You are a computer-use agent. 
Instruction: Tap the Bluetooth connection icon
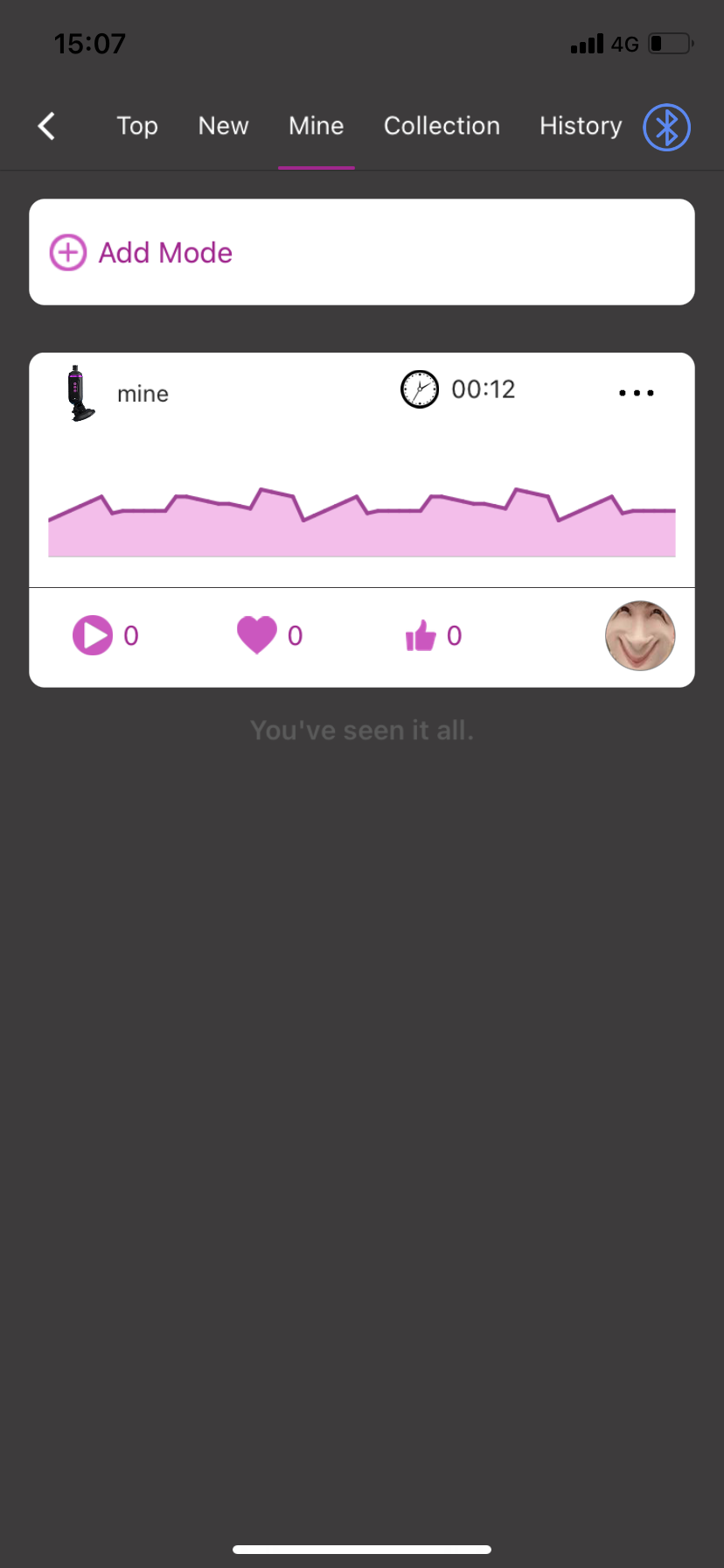(666, 127)
